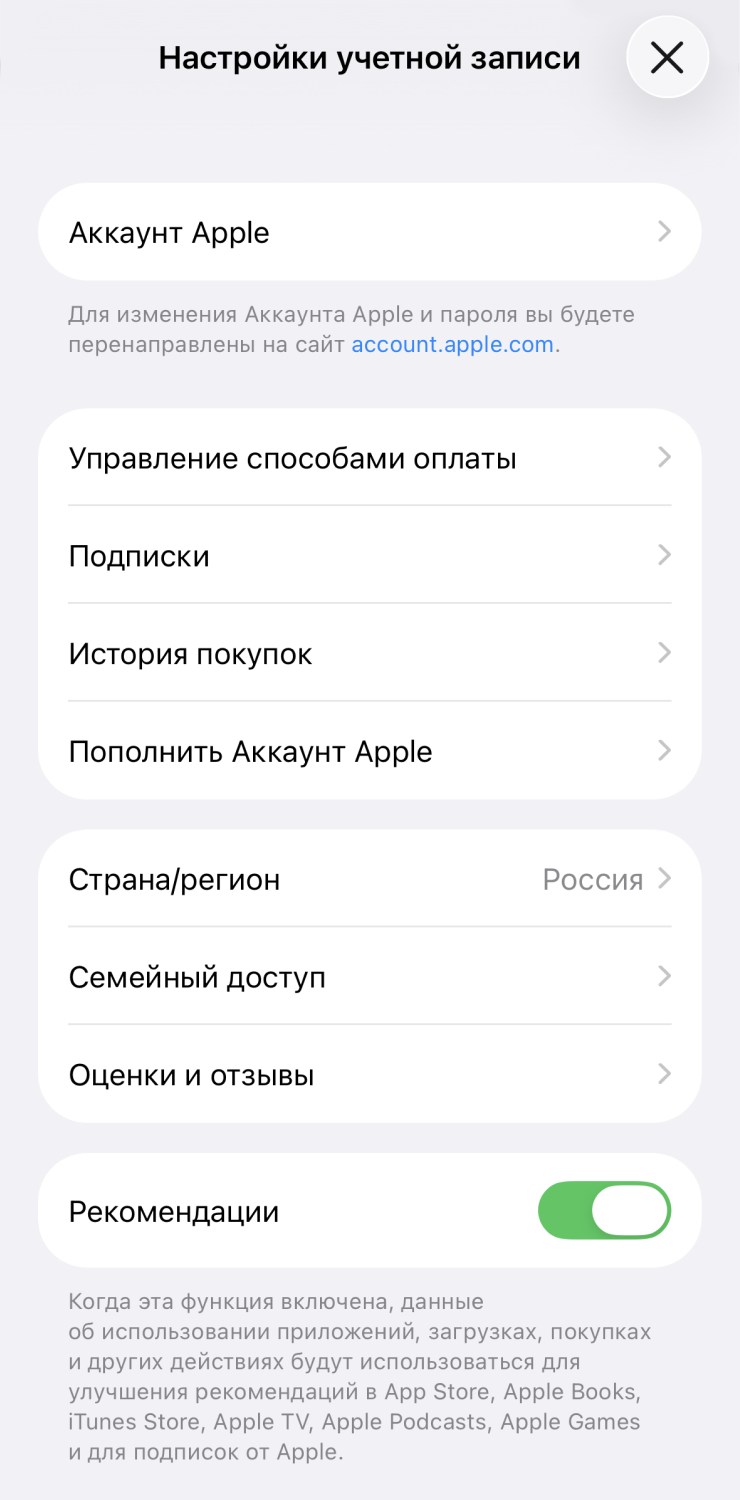This screenshot has height=1500, width=740.
Task: Follow the account.apple.com link
Action: click(452, 345)
